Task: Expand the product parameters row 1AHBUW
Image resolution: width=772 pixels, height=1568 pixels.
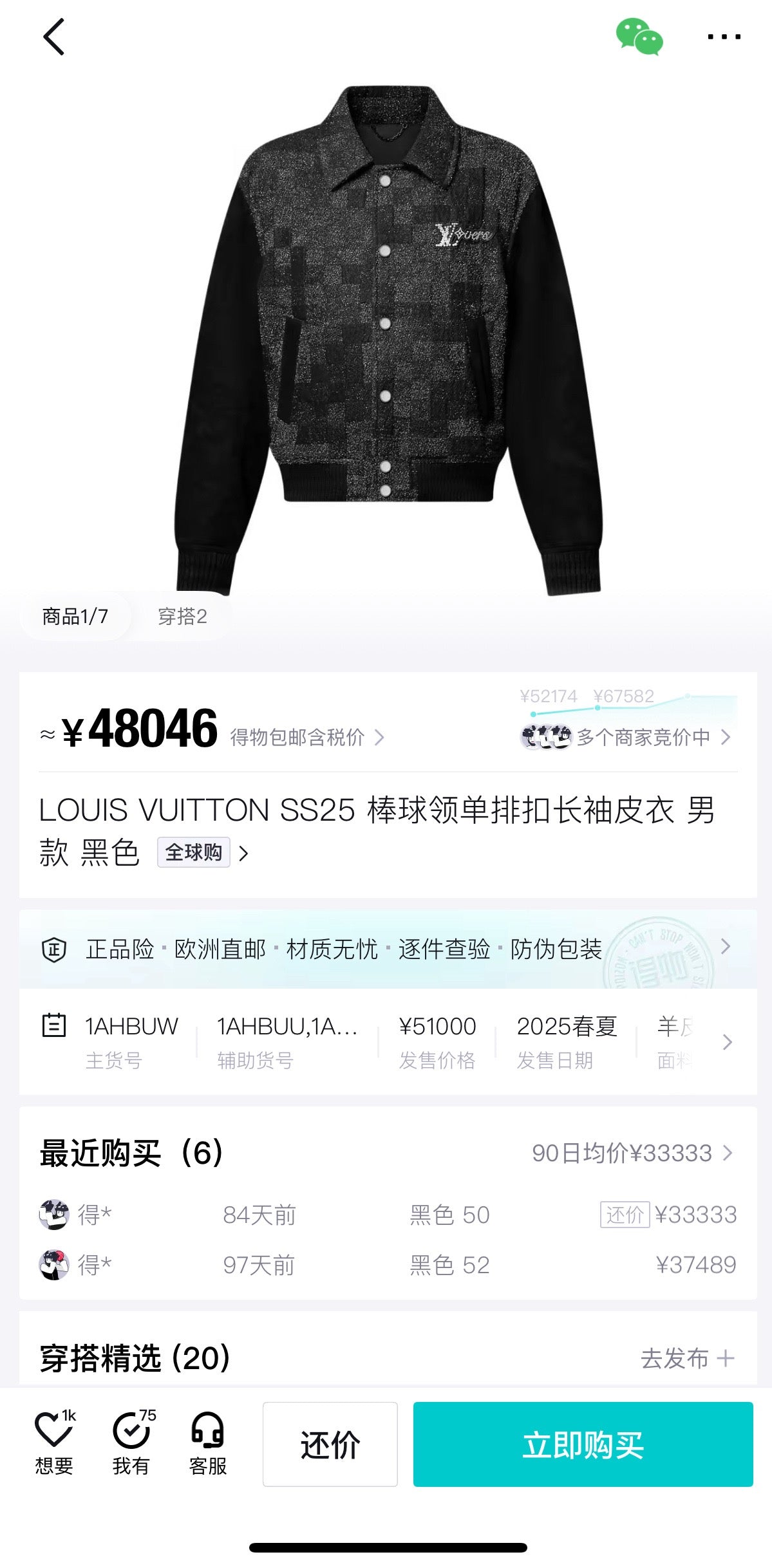Action: 386,1041
